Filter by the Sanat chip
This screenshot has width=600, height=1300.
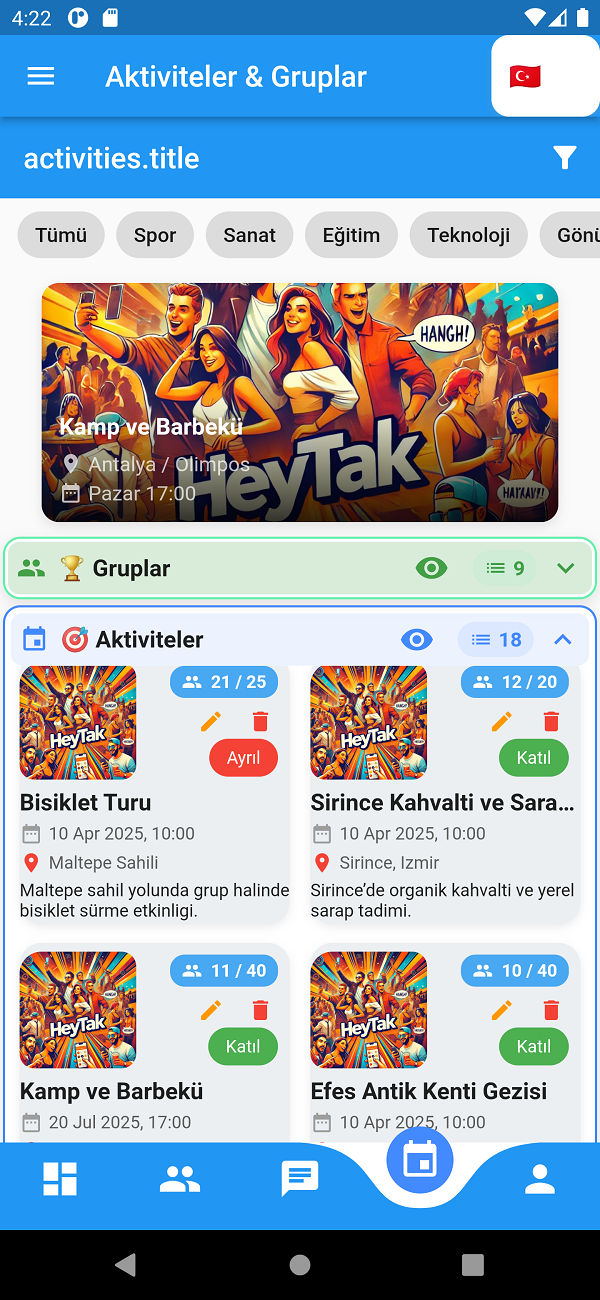(x=249, y=236)
